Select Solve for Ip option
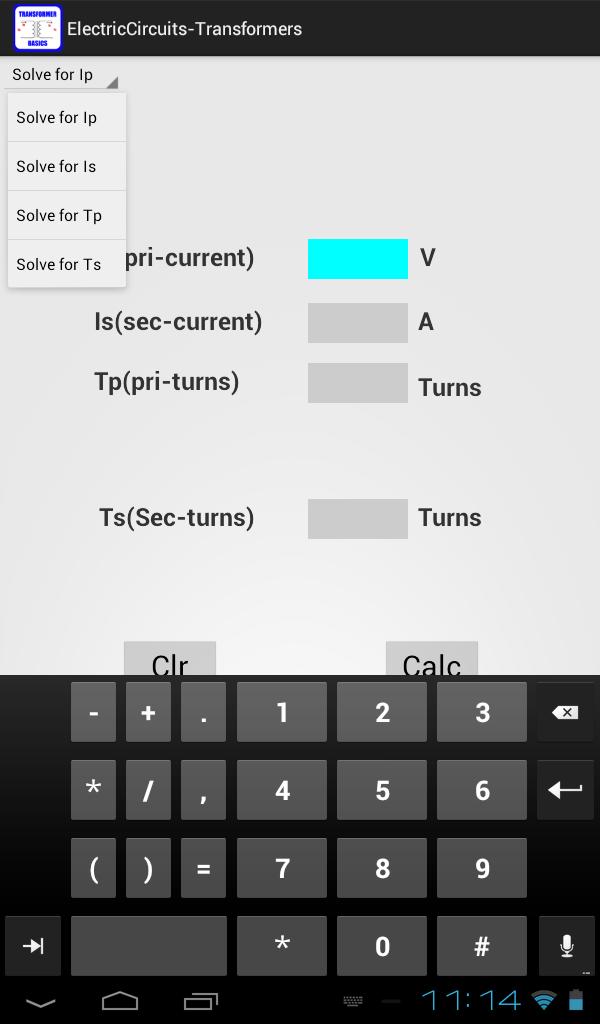 (x=66, y=118)
